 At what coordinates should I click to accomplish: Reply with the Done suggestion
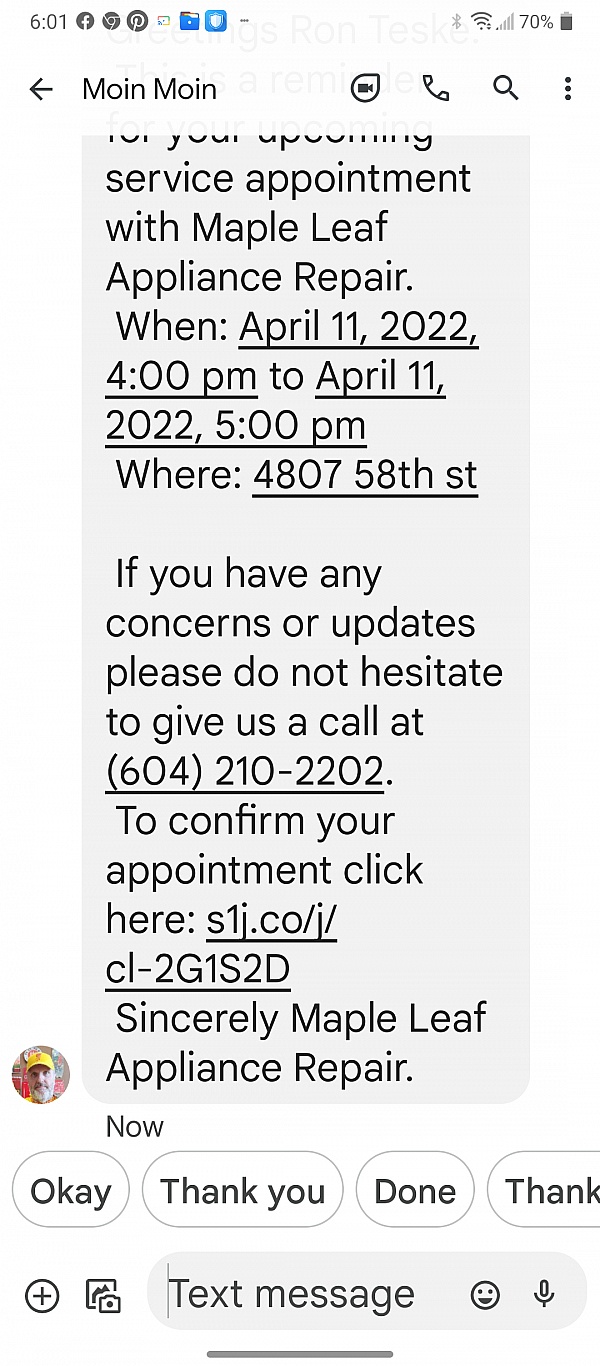(x=415, y=1191)
